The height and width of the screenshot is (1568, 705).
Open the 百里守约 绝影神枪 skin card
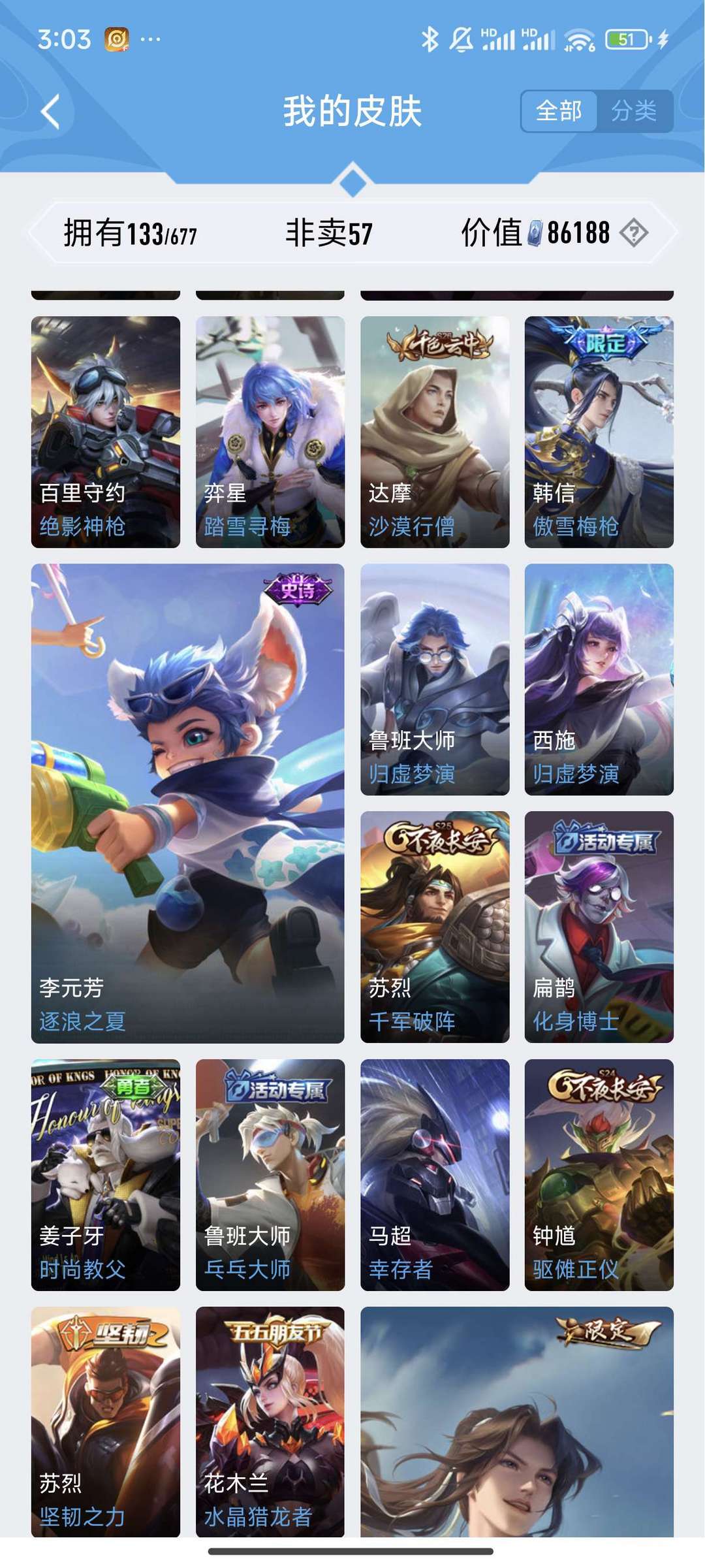(x=106, y=432)
